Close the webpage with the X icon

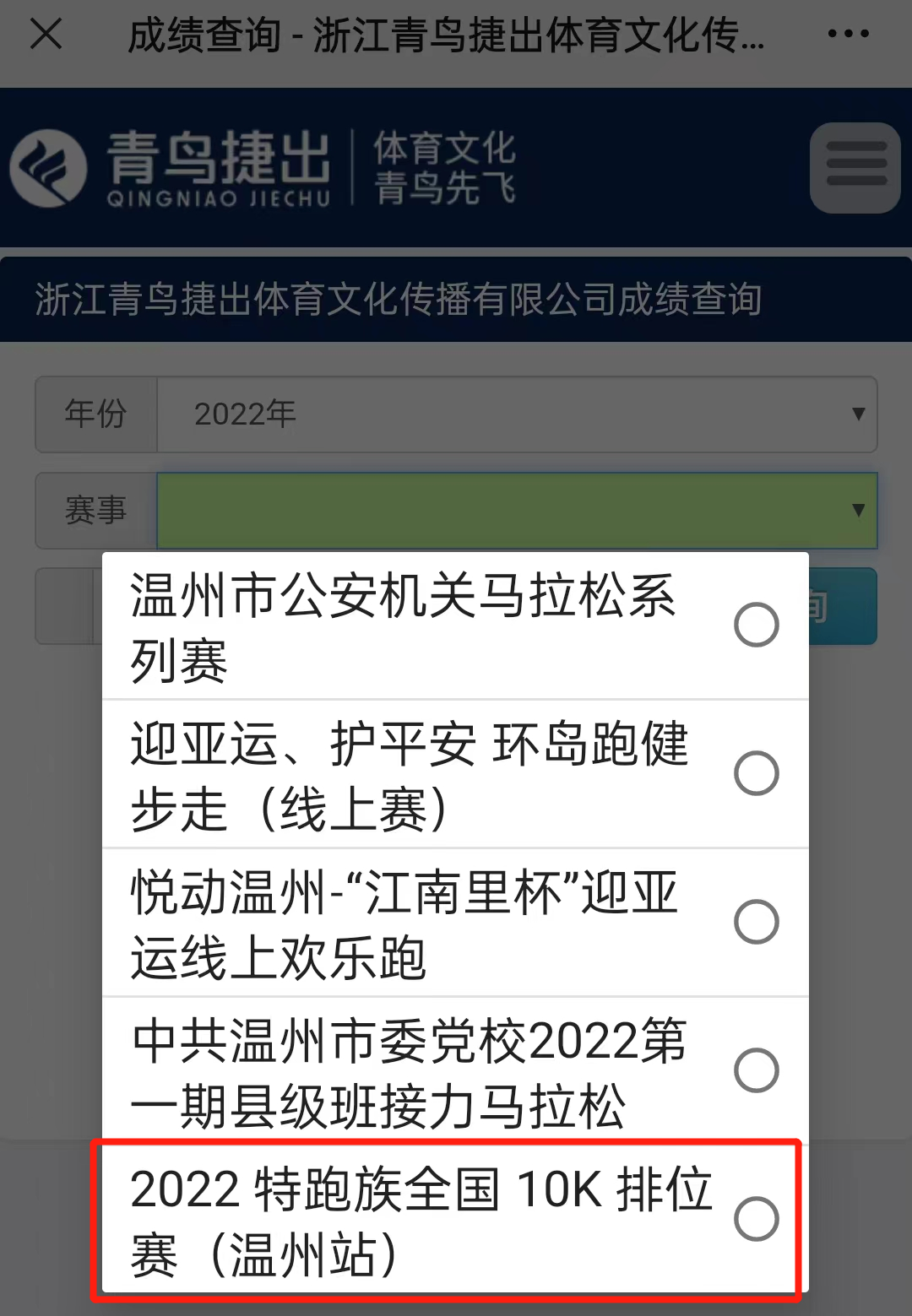point(46,35)
